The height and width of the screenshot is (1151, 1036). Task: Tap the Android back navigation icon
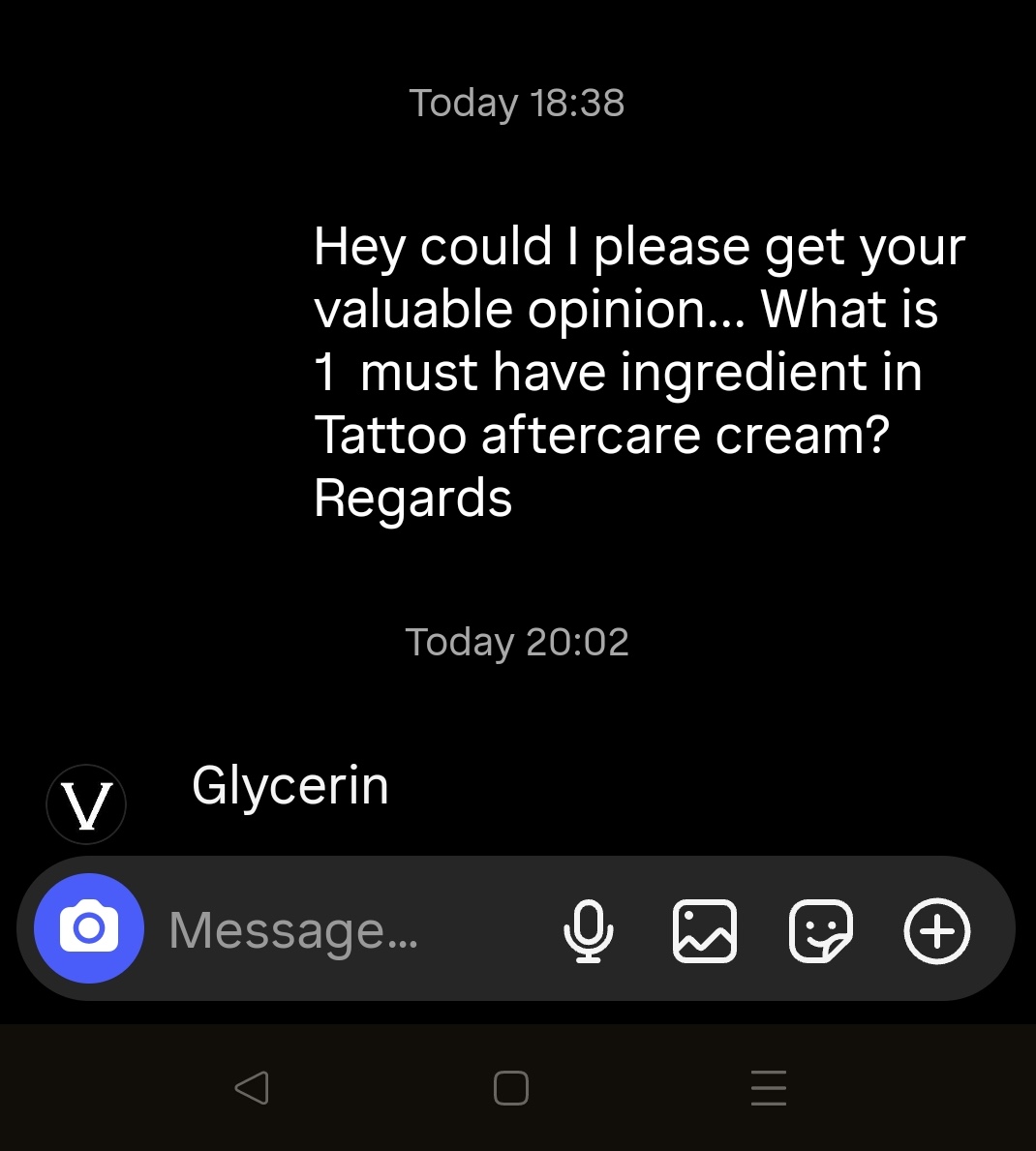[x=251, y=1087]
